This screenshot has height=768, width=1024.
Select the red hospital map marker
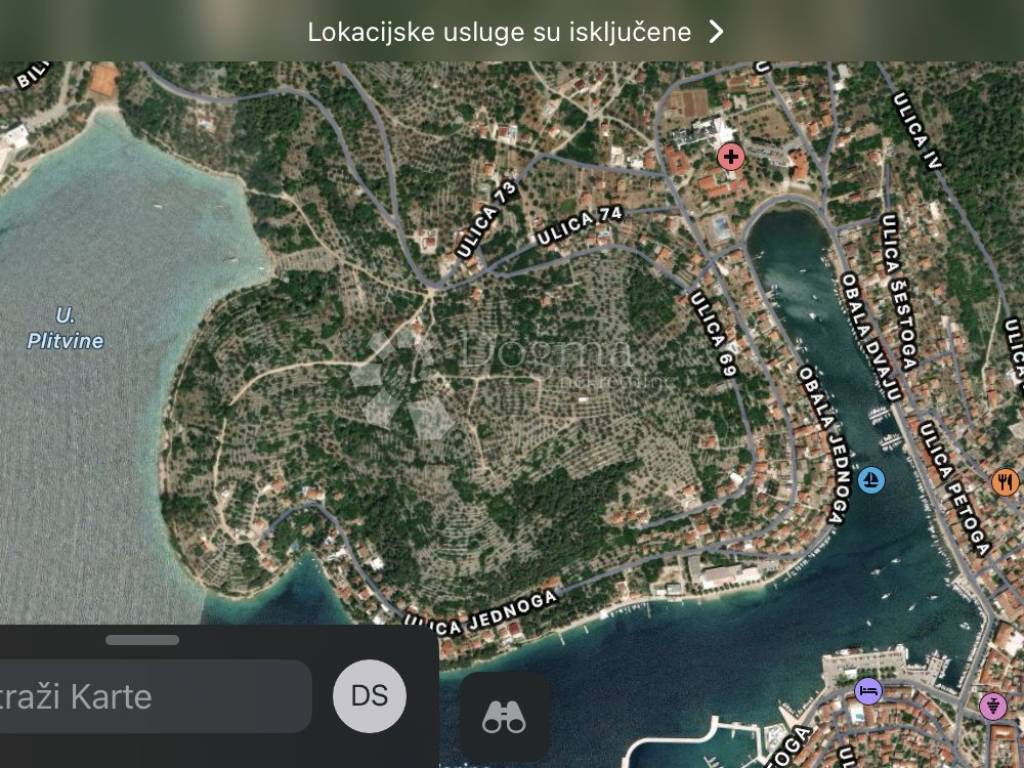[731, 157]
